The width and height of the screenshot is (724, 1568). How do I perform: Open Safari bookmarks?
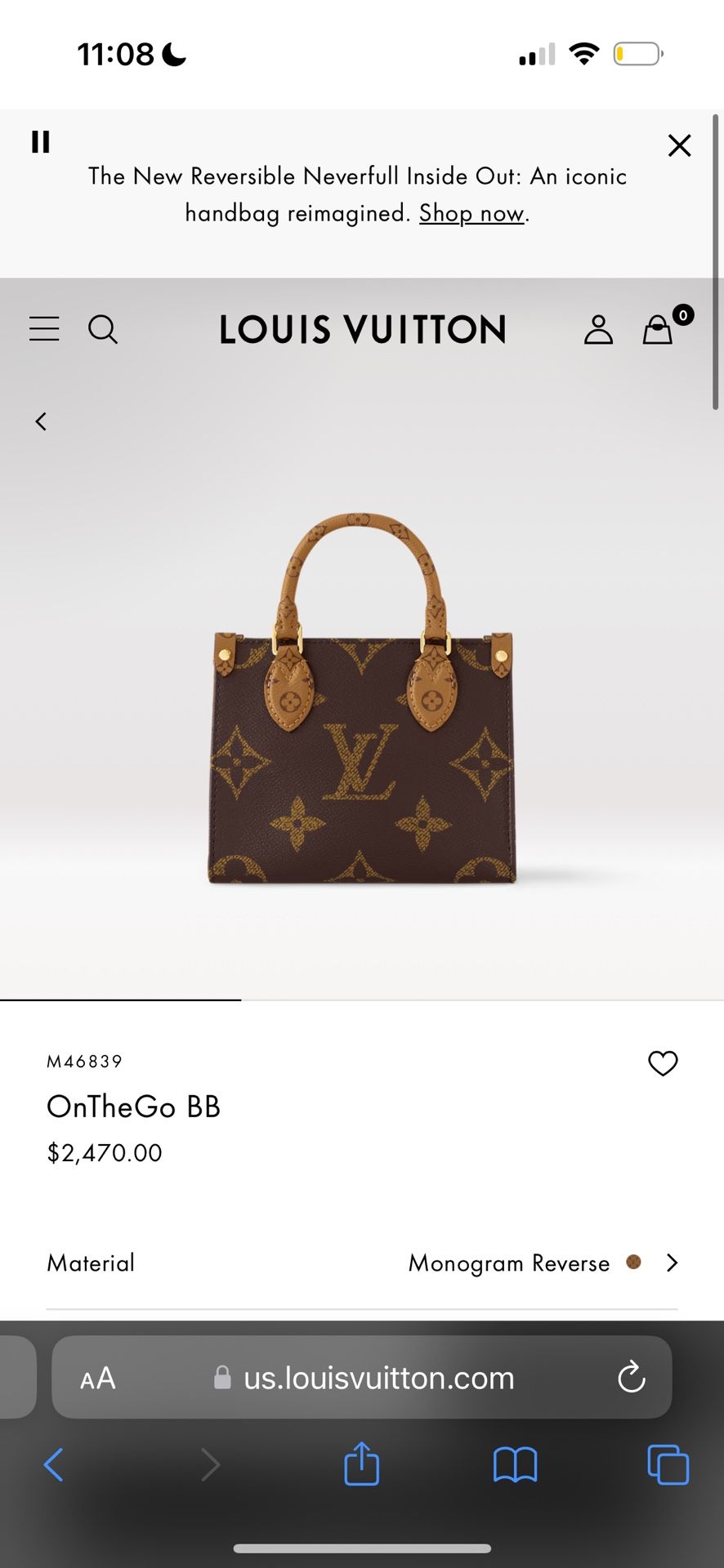click(x=515, y=1464)
